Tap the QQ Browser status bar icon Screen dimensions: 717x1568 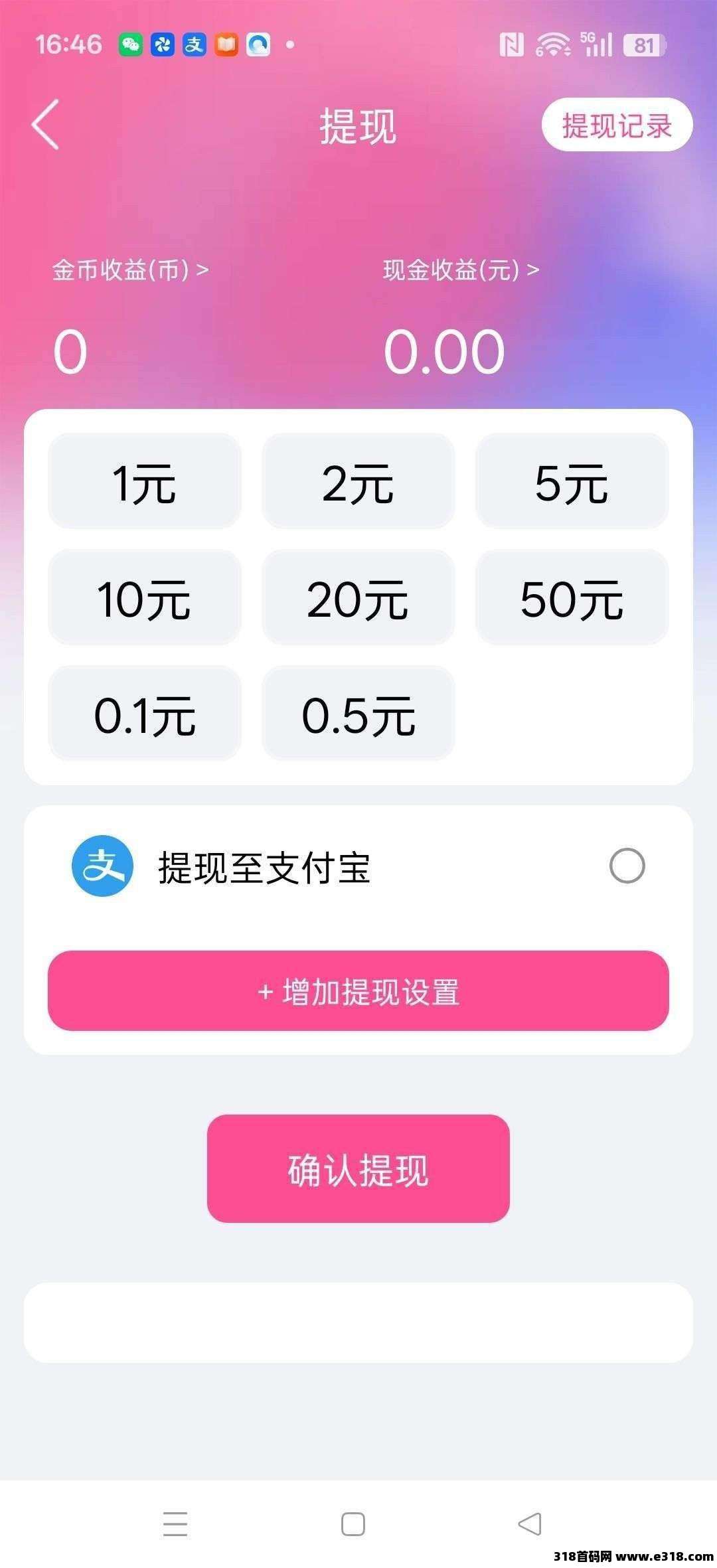point(258,45)
